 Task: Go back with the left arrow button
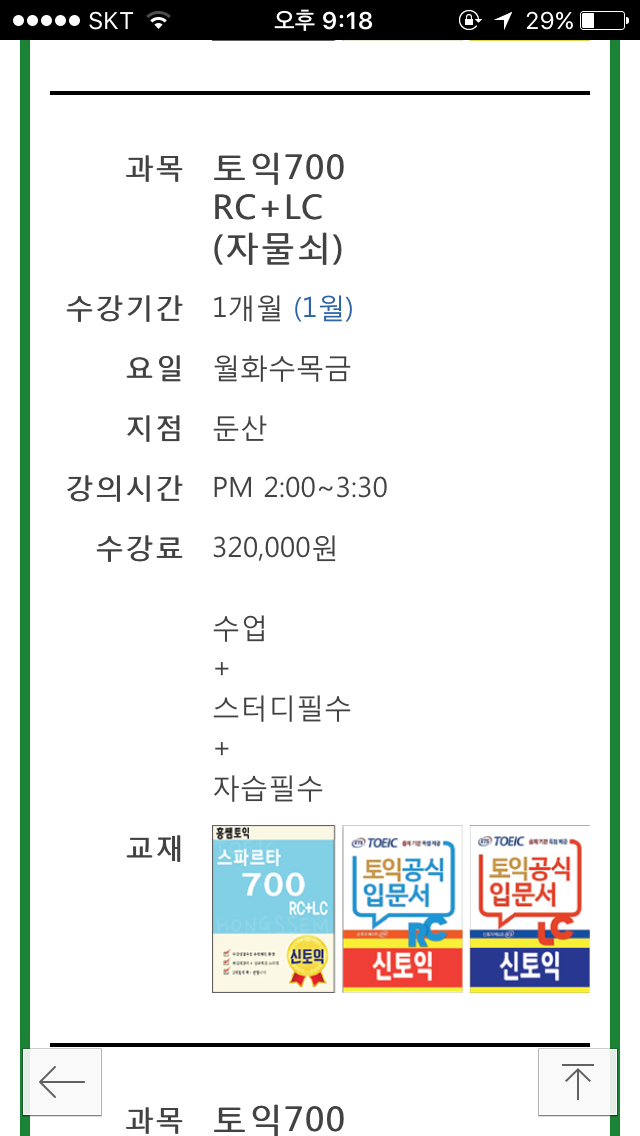pyautogui.click(x=62, y=1081)
